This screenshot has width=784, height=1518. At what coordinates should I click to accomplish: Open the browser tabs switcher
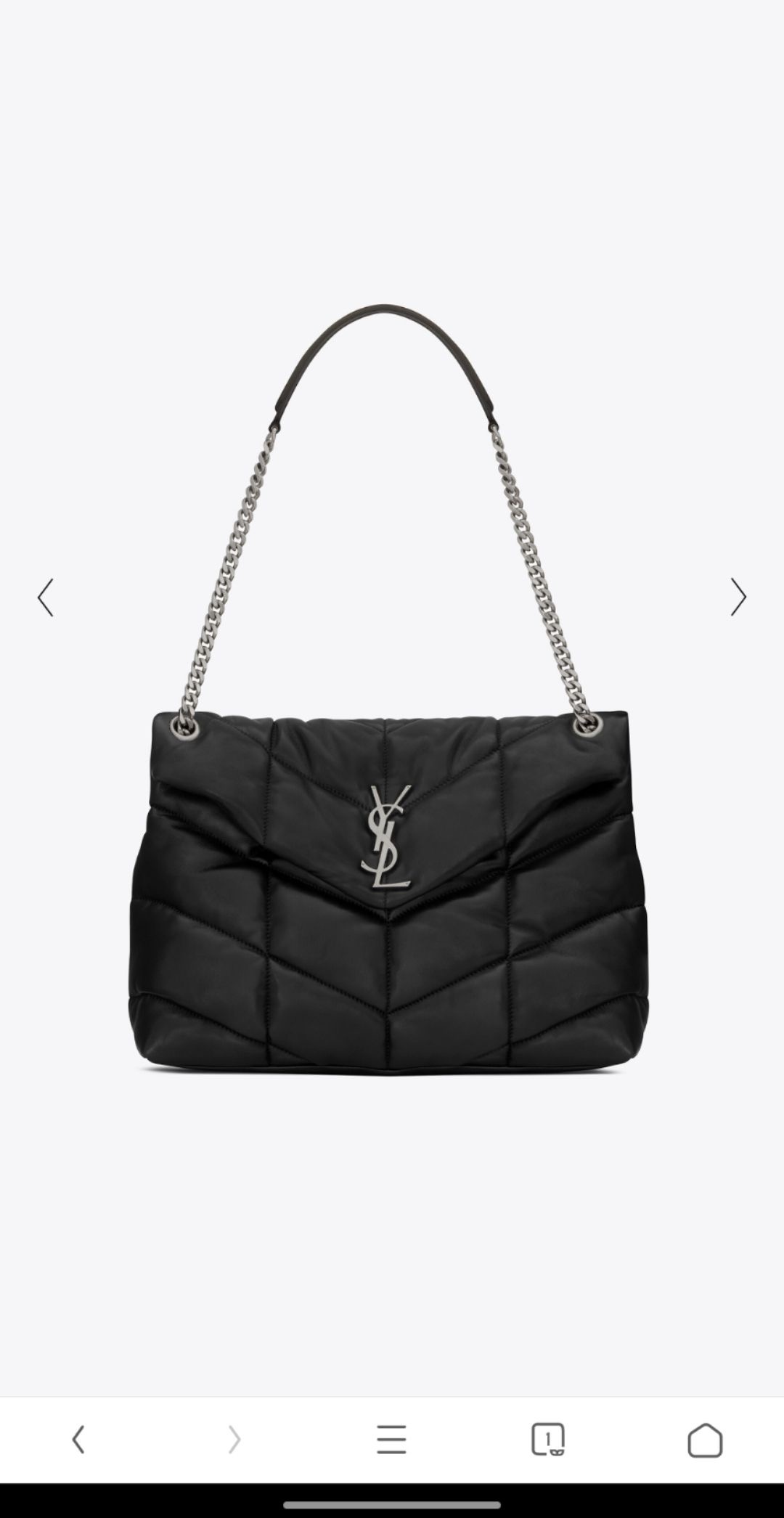point(547,1439)
